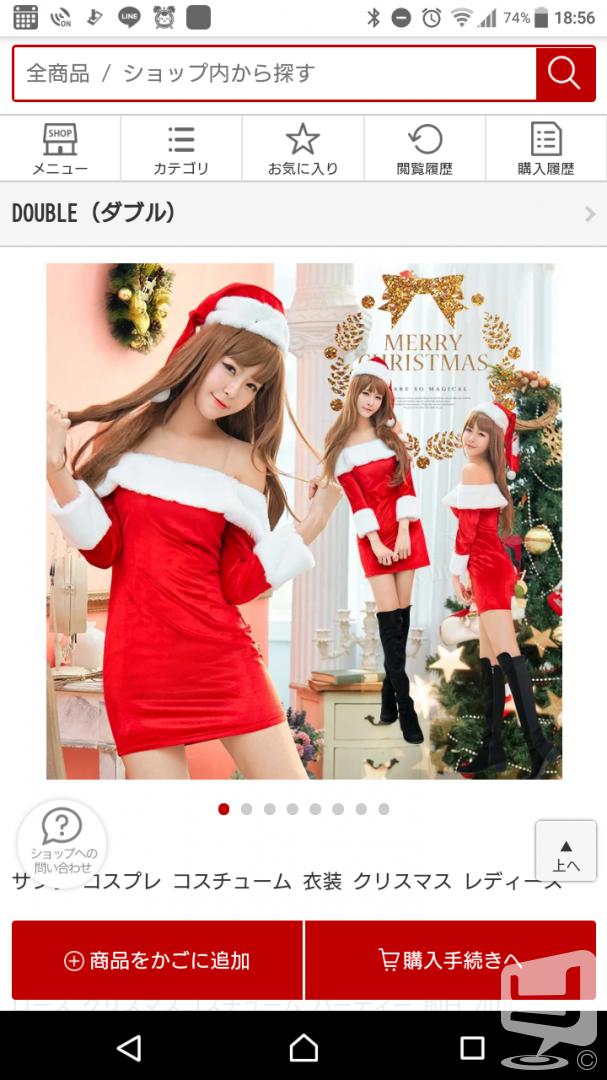Tap the search field for shop products

click(x=274, y=74)
